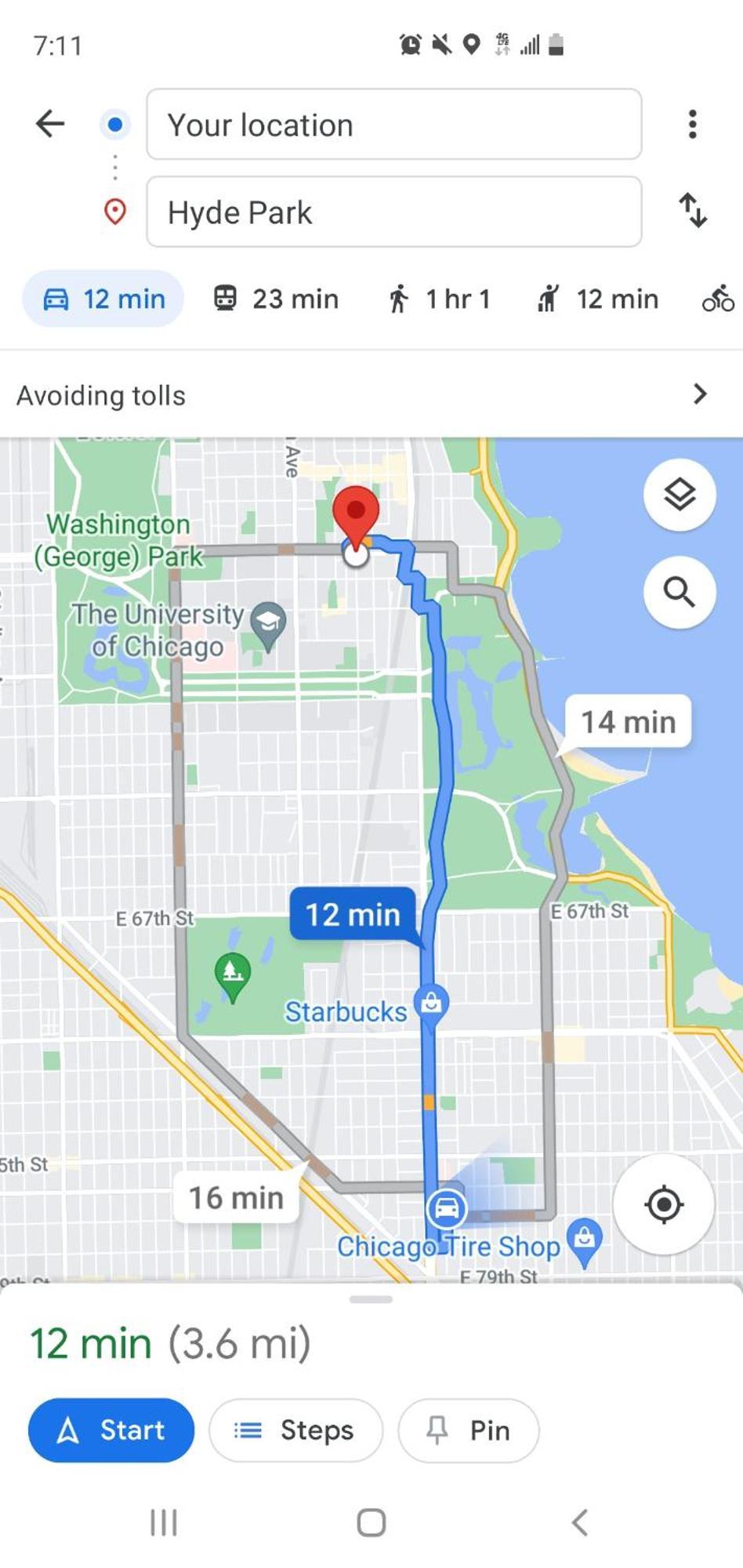Open recent apps from navigation bar
743x1568 pixels.
click(x=163, y=1523)
